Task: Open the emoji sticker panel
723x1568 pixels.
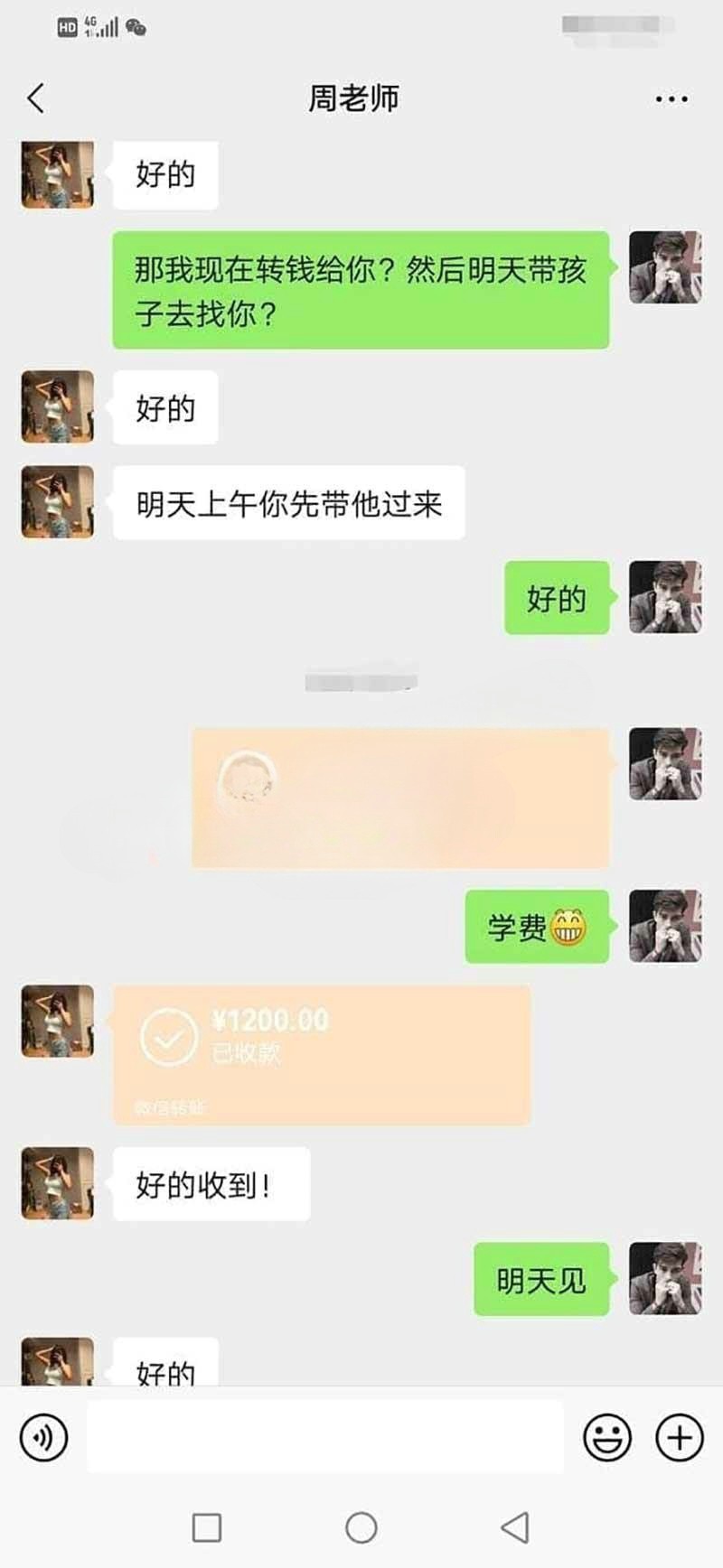Action: (x=607, y=1436)
